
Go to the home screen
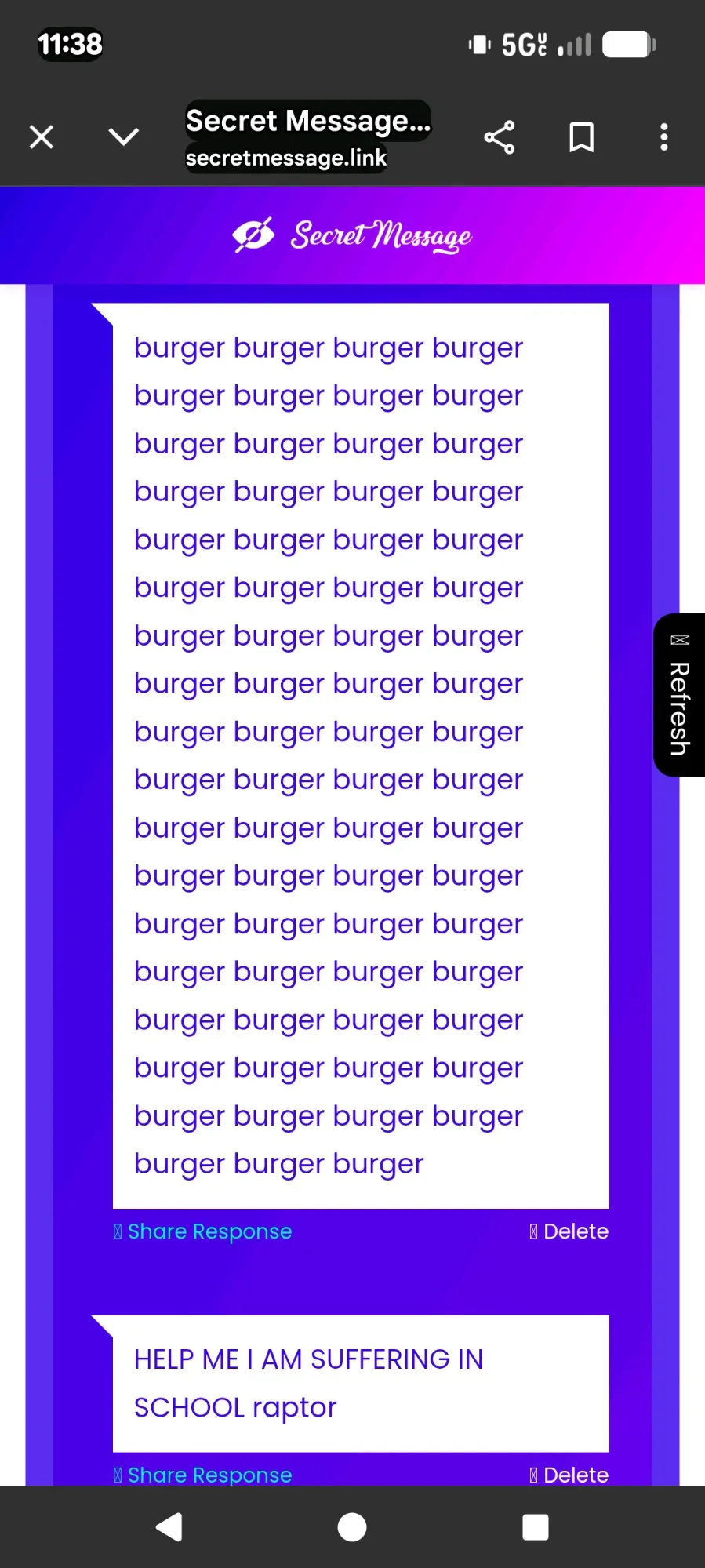352,1527
